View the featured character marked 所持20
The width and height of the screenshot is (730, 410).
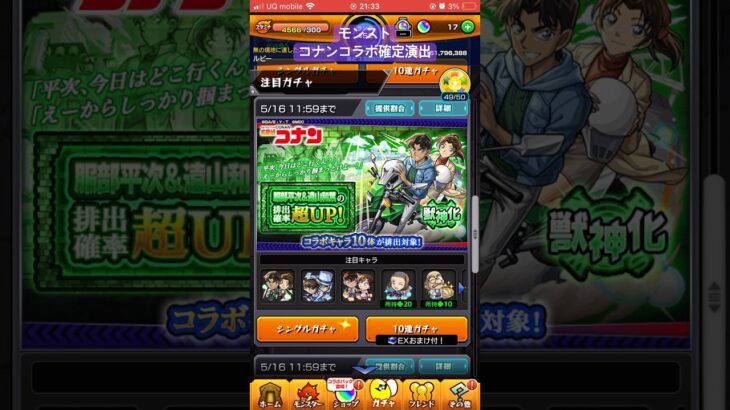pyautogui.click(x=398, y=285)
